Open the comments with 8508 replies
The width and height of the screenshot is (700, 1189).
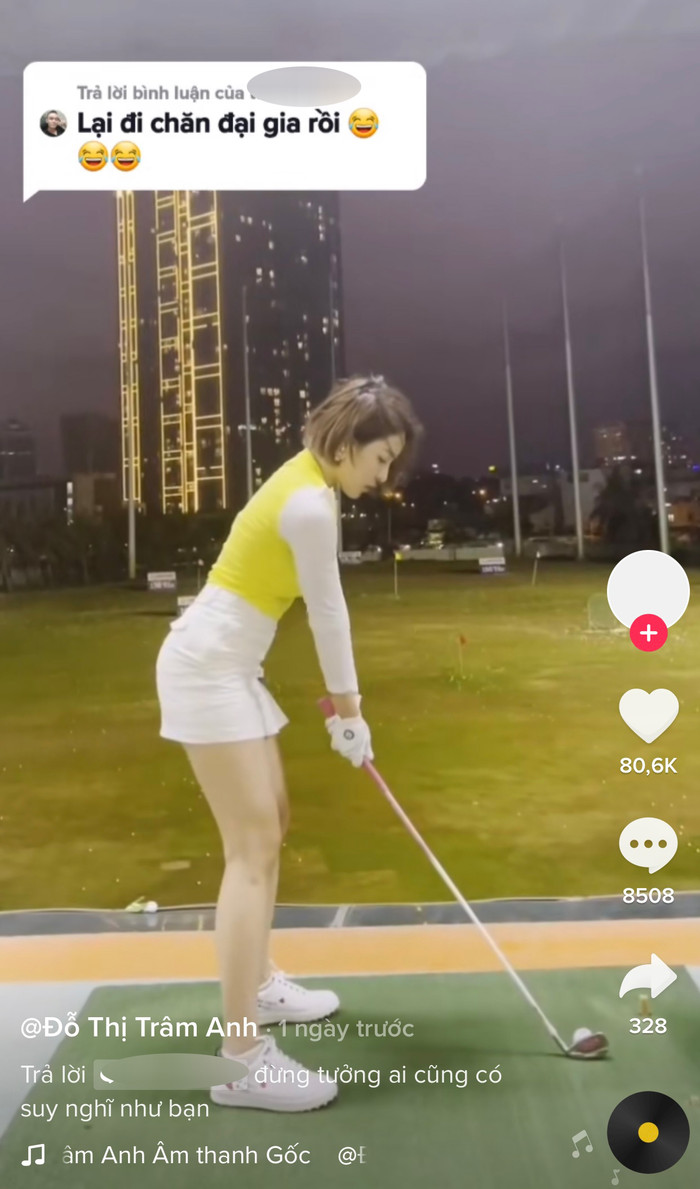pyautogui.click(x=648, y=845)
